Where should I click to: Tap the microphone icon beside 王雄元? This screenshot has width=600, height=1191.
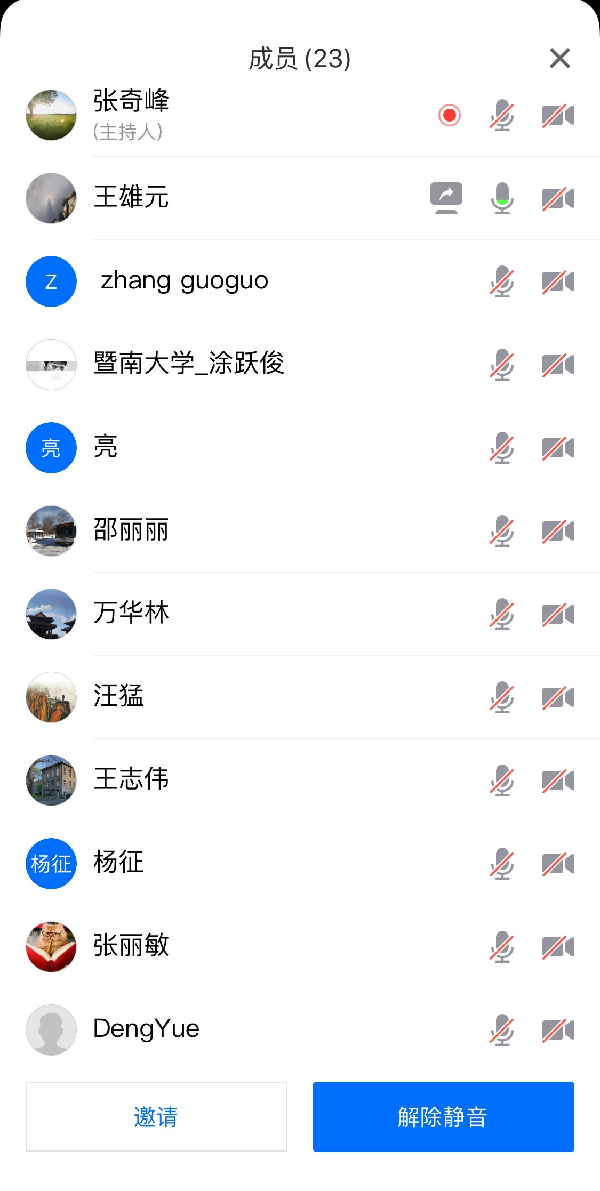tap(503, 198)
